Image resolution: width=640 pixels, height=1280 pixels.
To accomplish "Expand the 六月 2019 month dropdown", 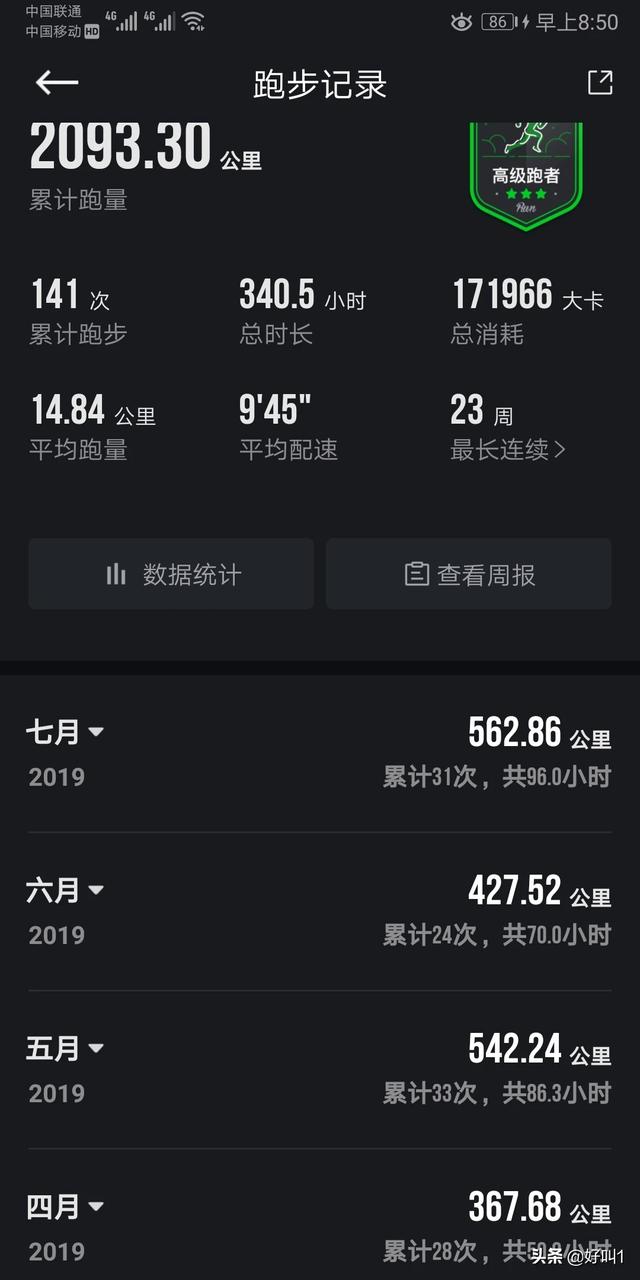I will coord(66,890).
